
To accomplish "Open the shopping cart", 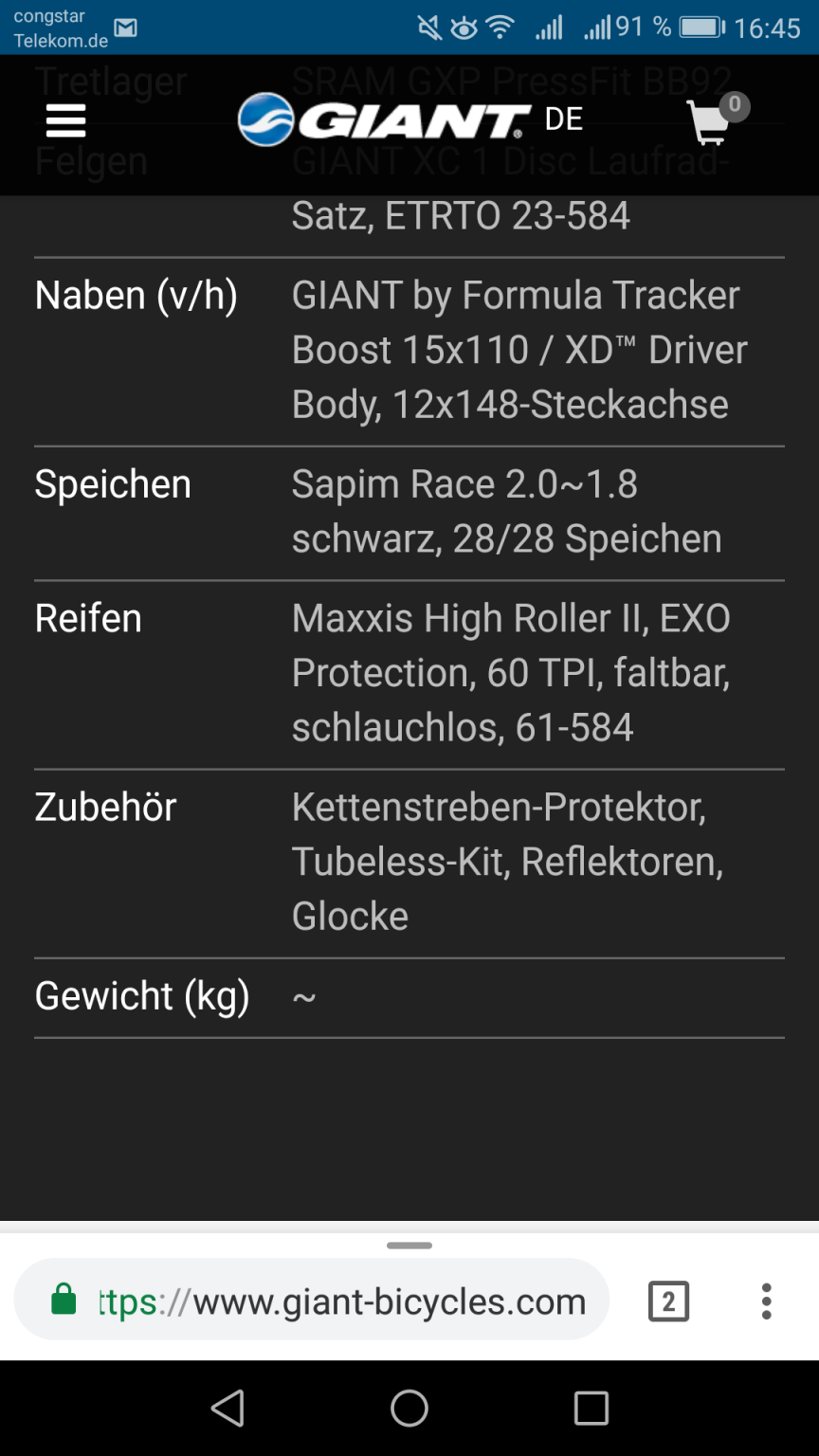I will pos(711,122).
